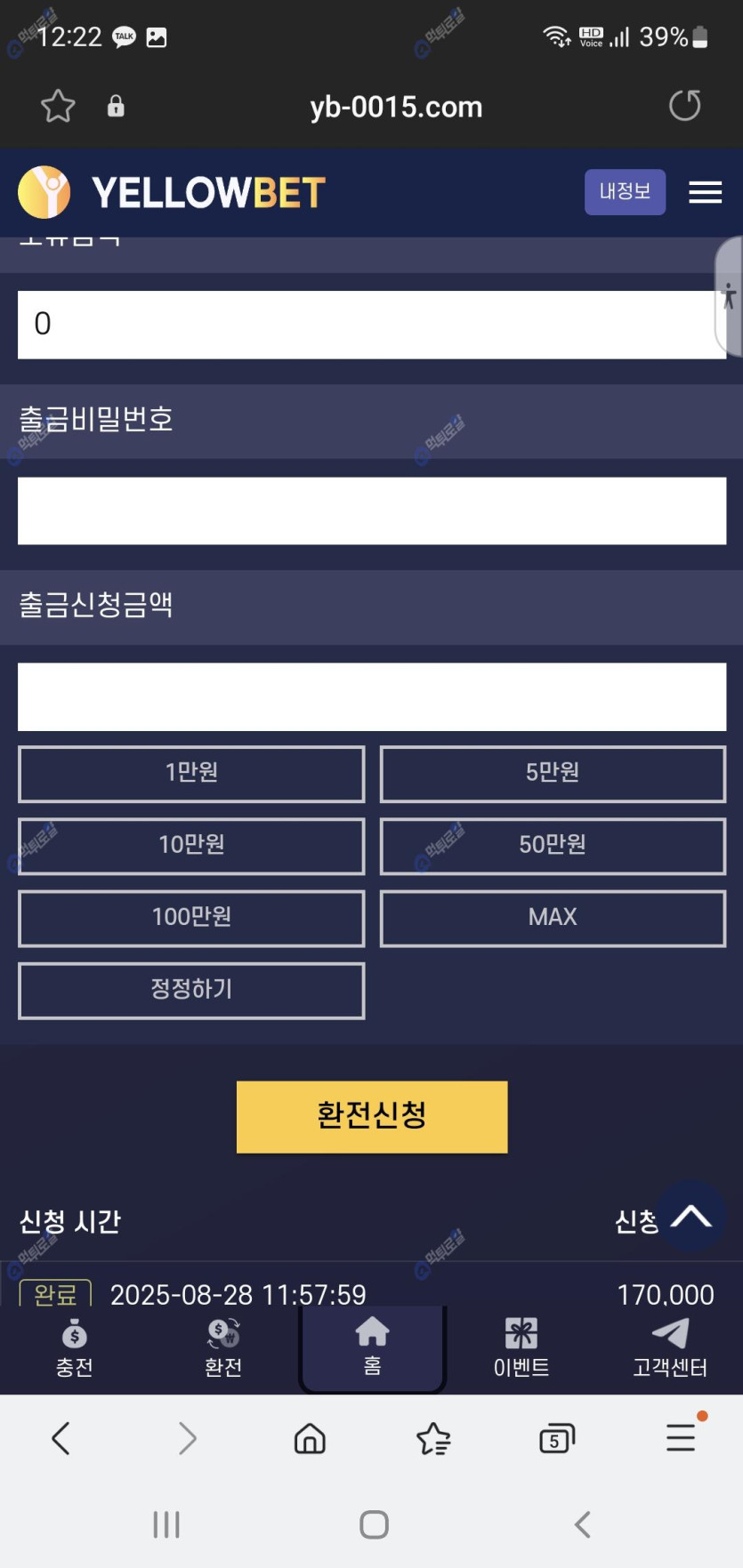Open the 이벤트 tab

click(521, 1348)
